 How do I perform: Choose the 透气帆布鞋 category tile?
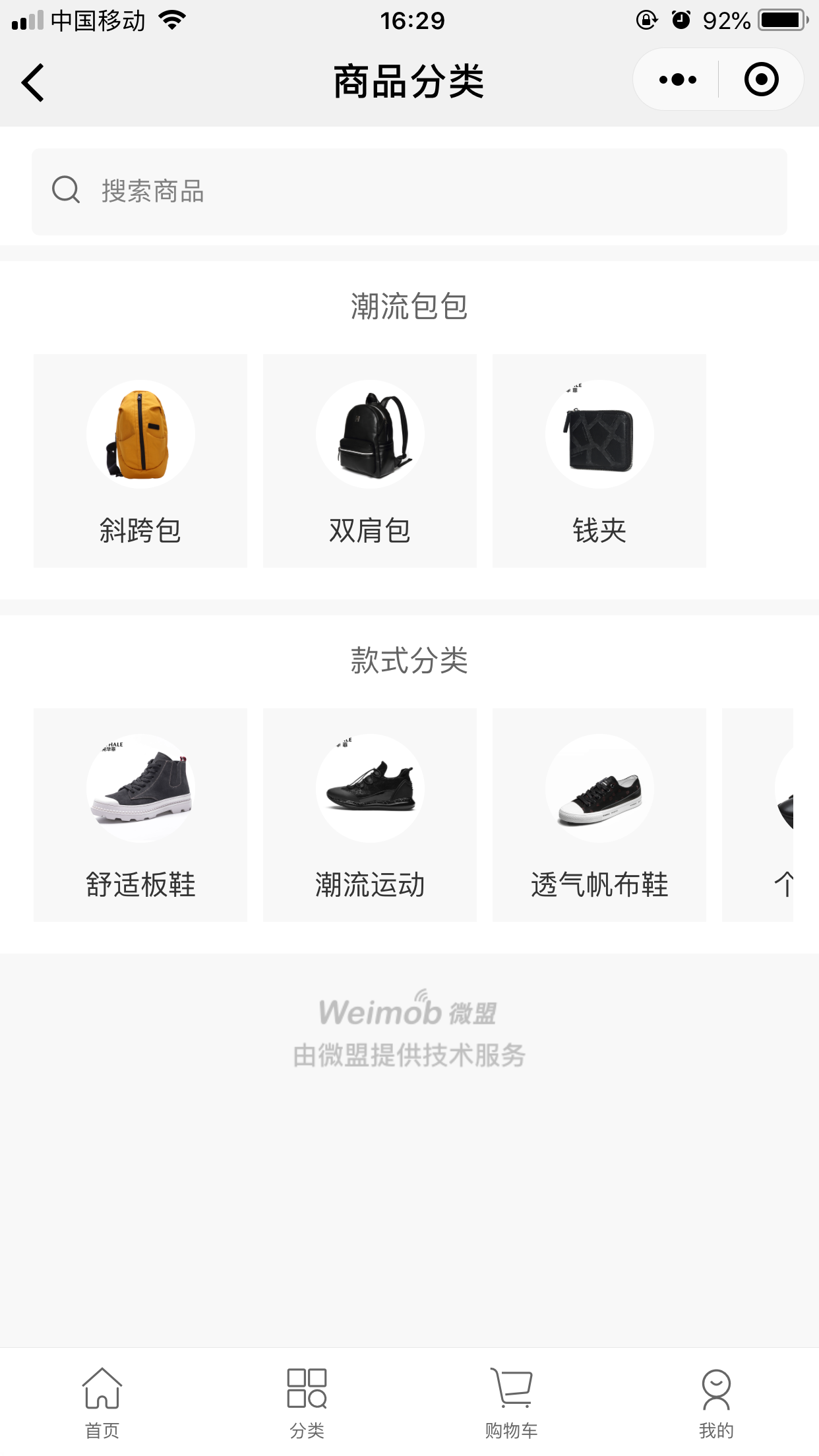point(599,815)
